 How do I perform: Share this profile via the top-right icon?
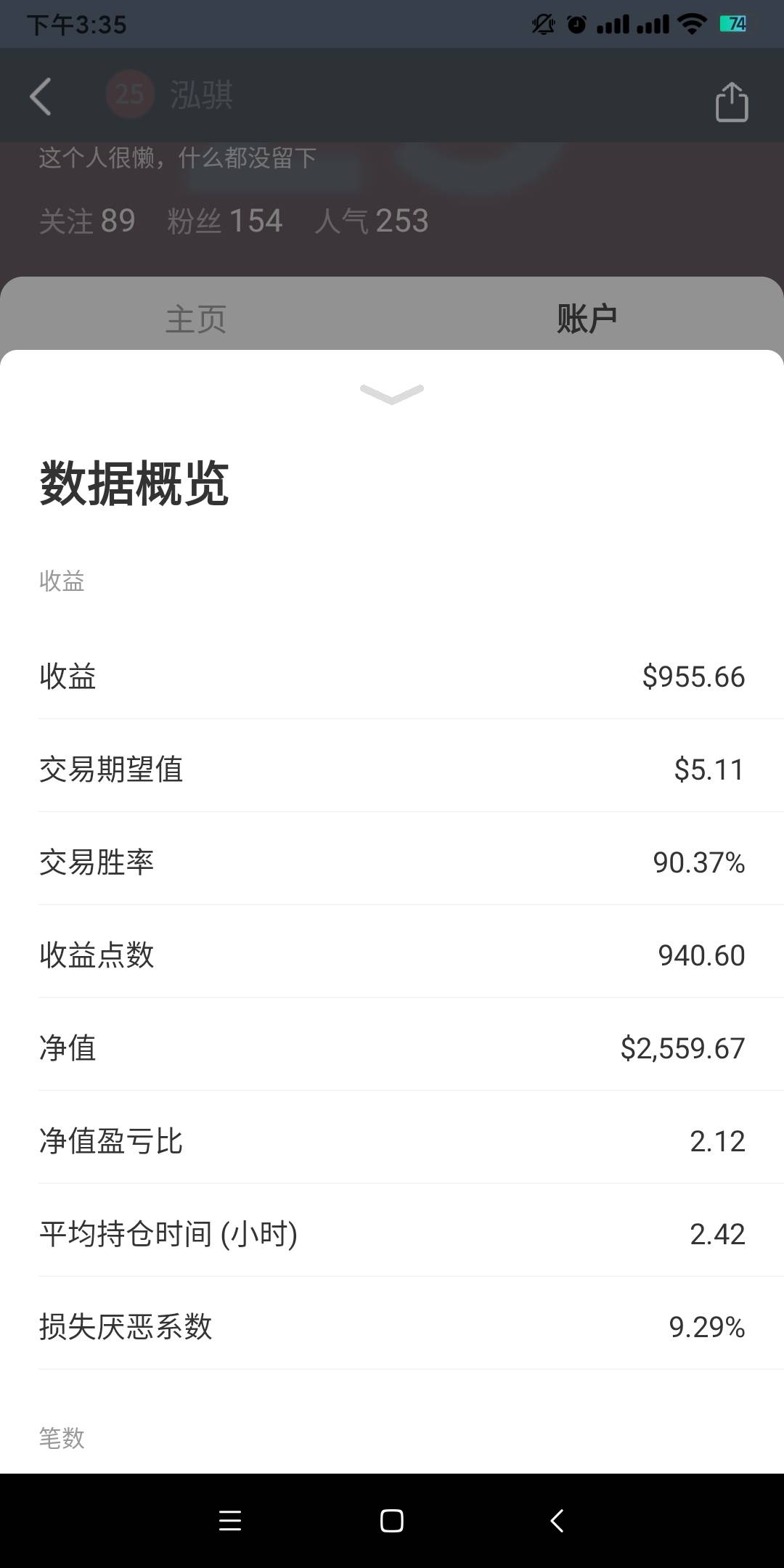click(x=731, y=102)
